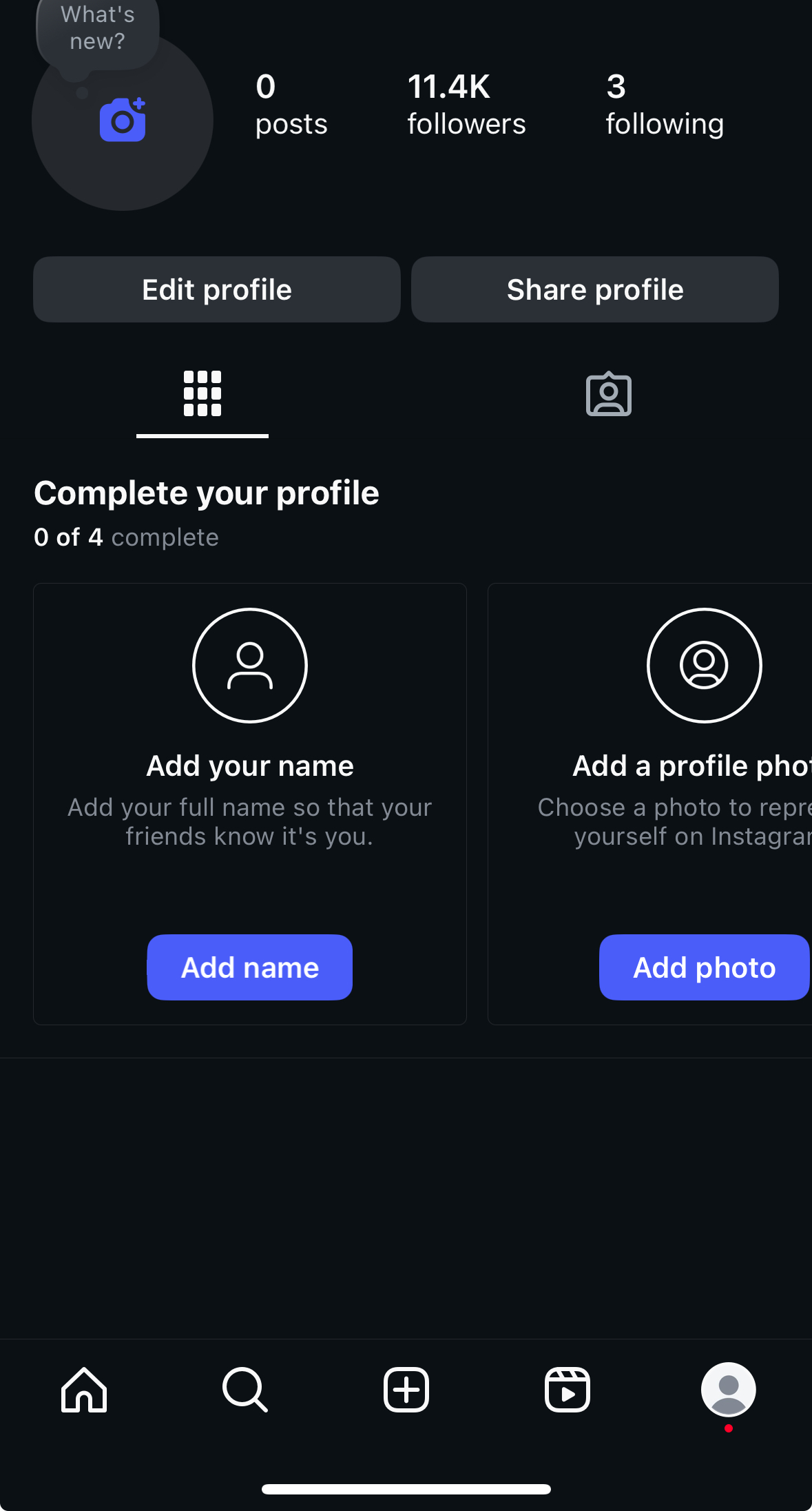Viewport: 812px width, 1511px height.
Task: View the 11.4K followers list
Action: point(466,105)
